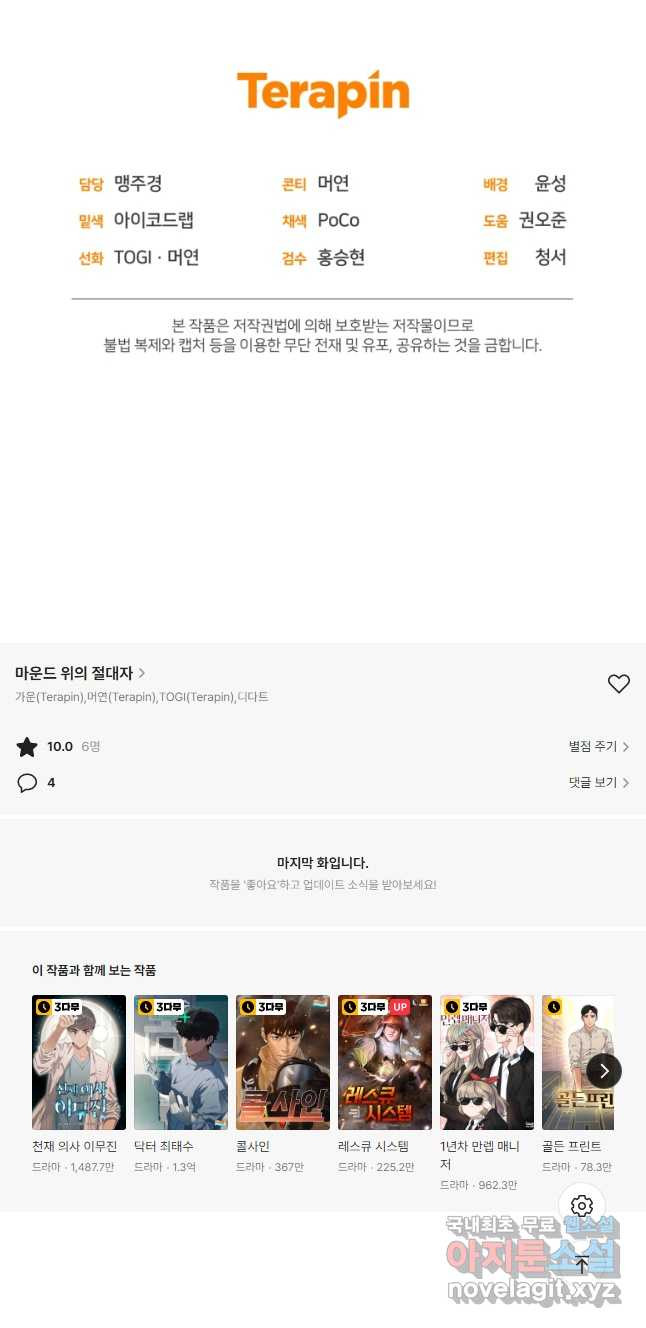Open the 콜사인 webtoon
This screenshot has width=646, height=1328.
pos(283,1062)
